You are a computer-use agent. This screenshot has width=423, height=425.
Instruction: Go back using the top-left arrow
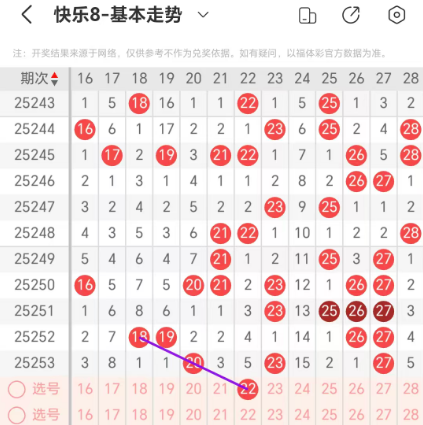tap(27, 15)
